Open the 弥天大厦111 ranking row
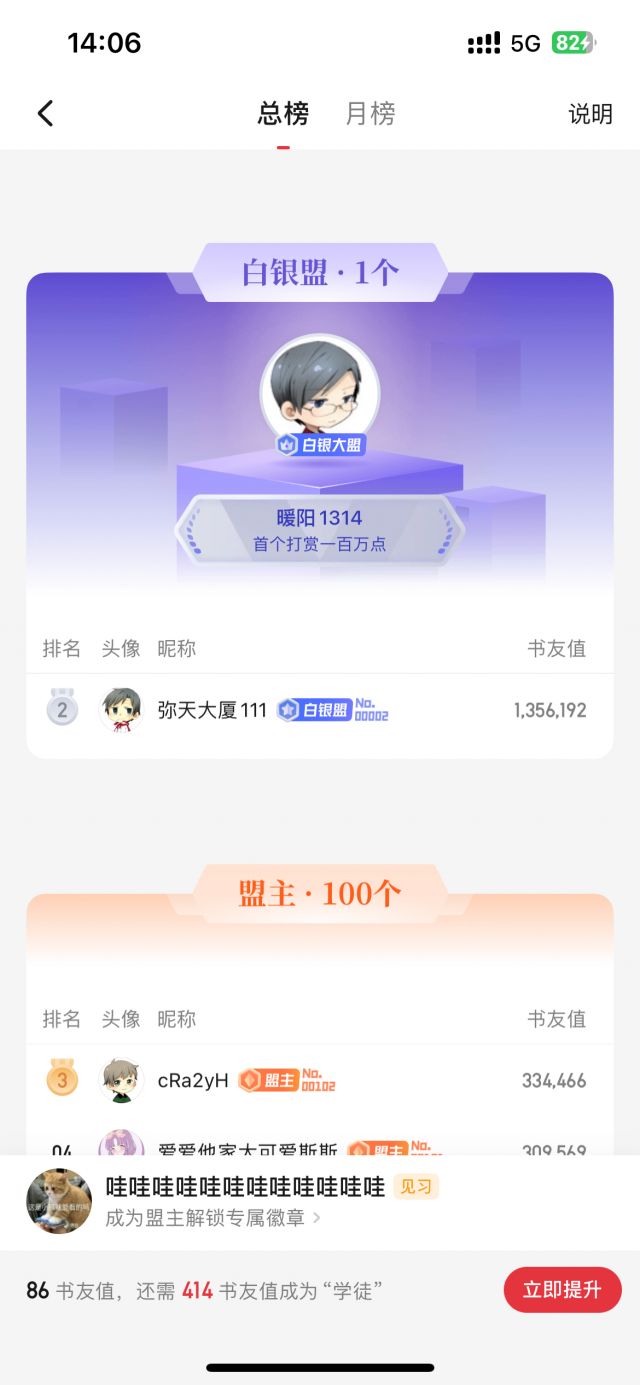Screen dimensions: 640x1385 pos(320,710)
